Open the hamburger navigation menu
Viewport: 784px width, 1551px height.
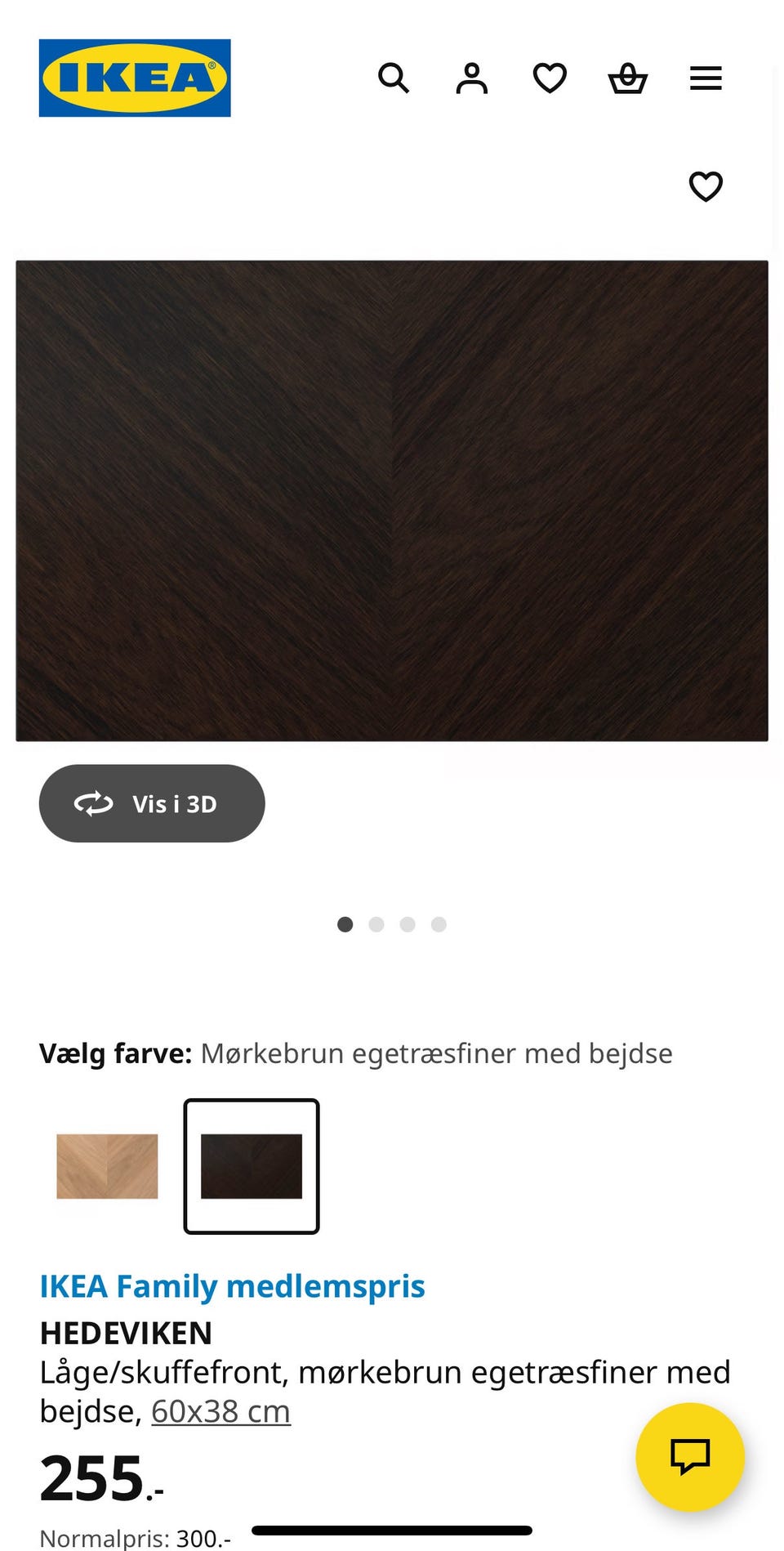(x=705, y=78)
